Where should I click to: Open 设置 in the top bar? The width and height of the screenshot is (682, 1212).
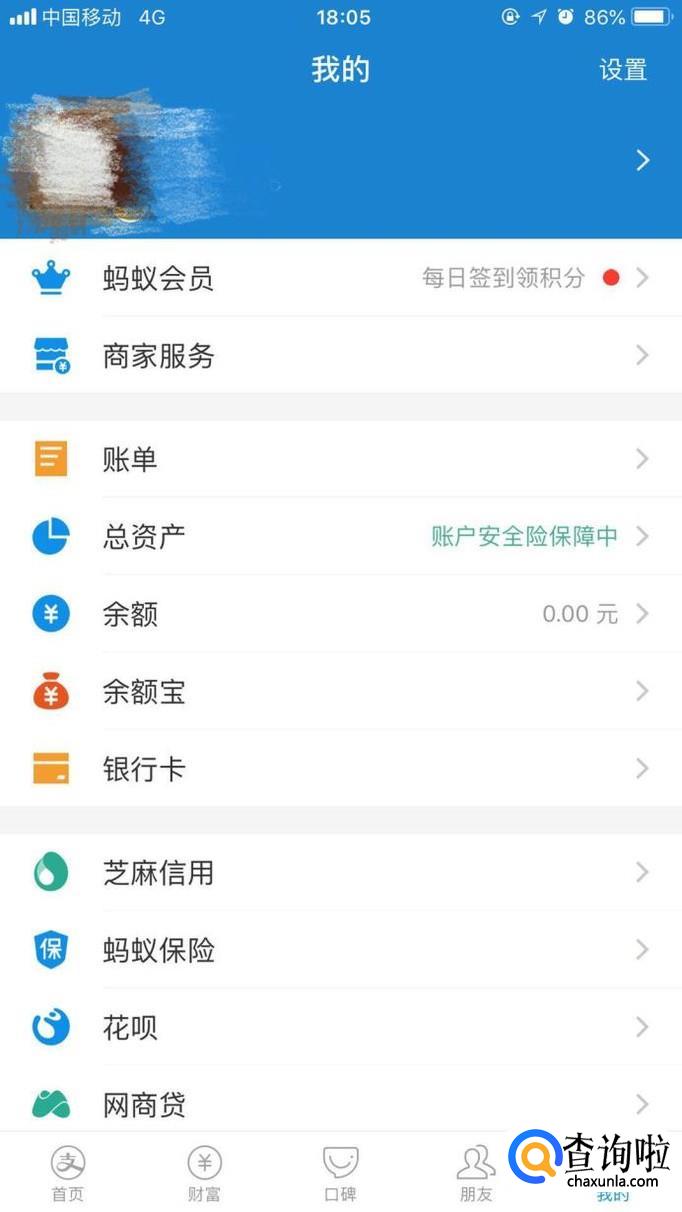[623, 70]
